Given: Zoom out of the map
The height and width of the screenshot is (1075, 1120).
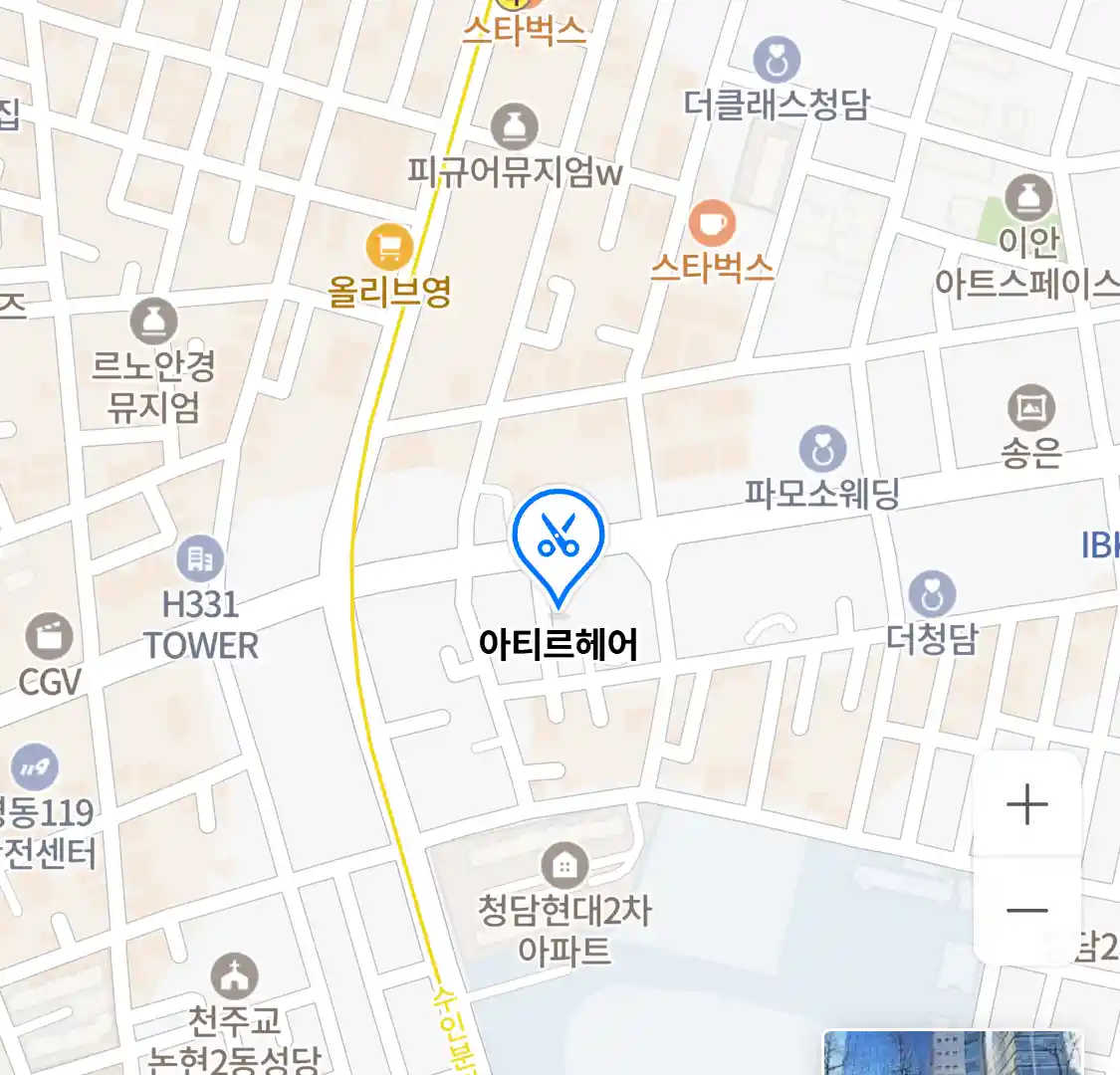Looking at the screenshot, I should 1026,911.
